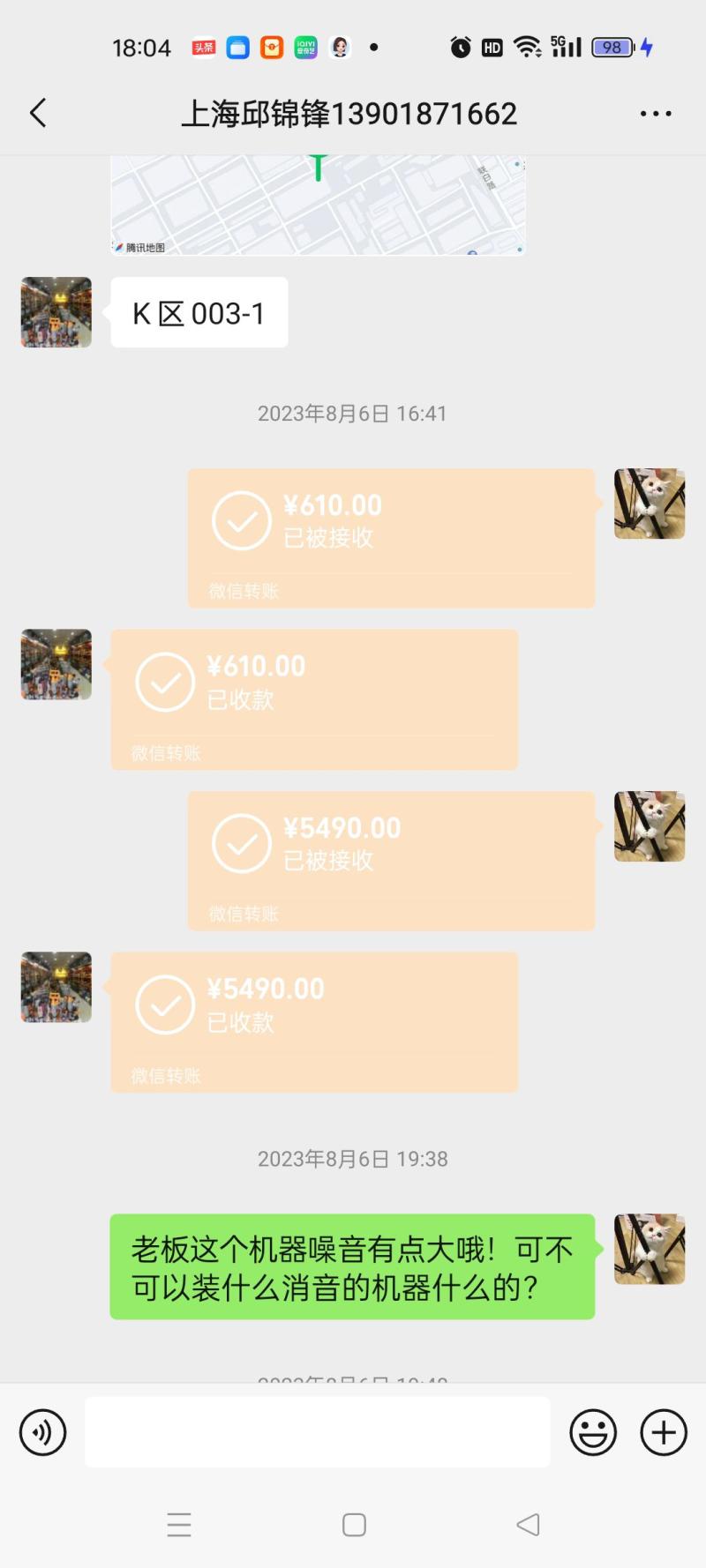Open sent ¥610.00 transfer marked 已被接收

point(391,538)
